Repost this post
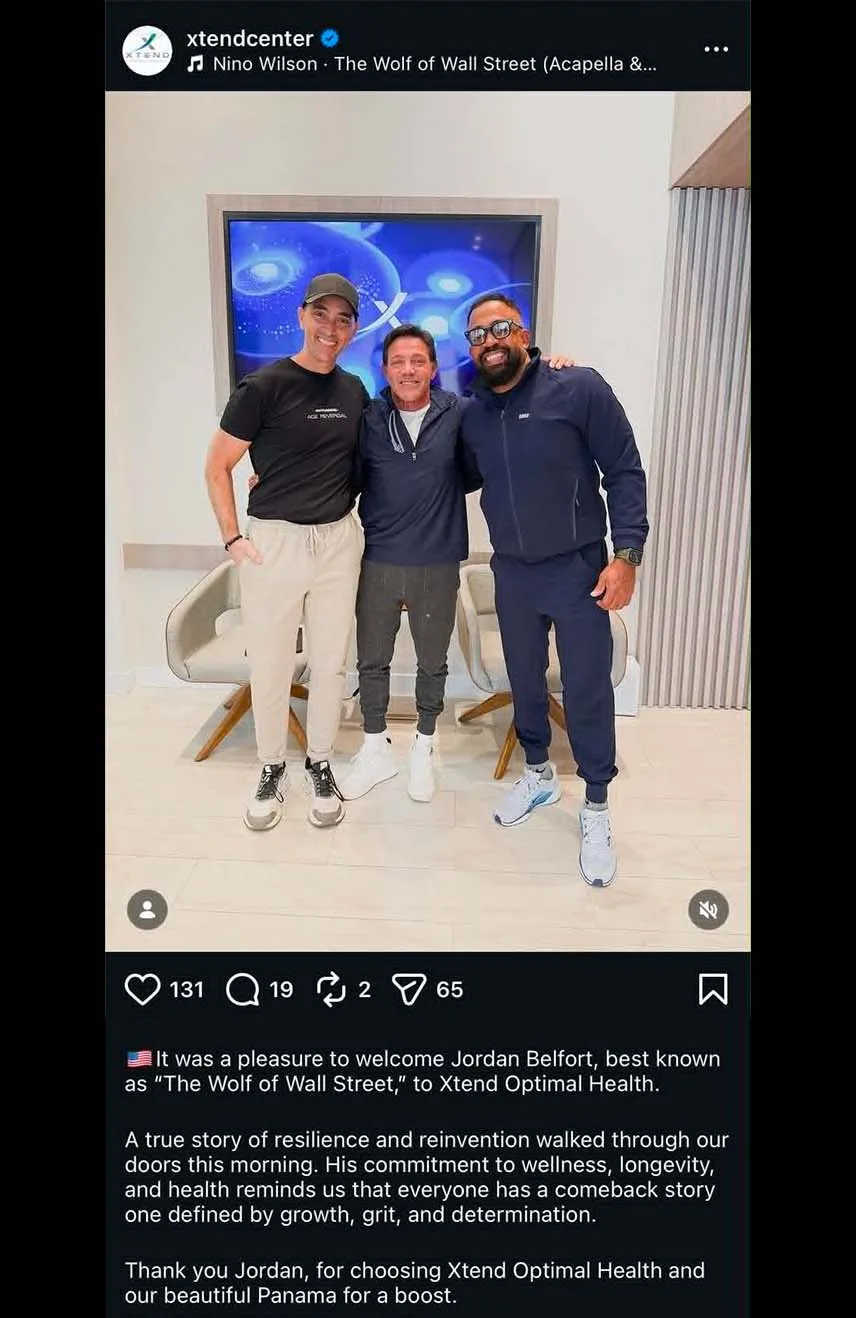Image resolution: width=856 pixels, height=1318 pixels. click(330, 989)
